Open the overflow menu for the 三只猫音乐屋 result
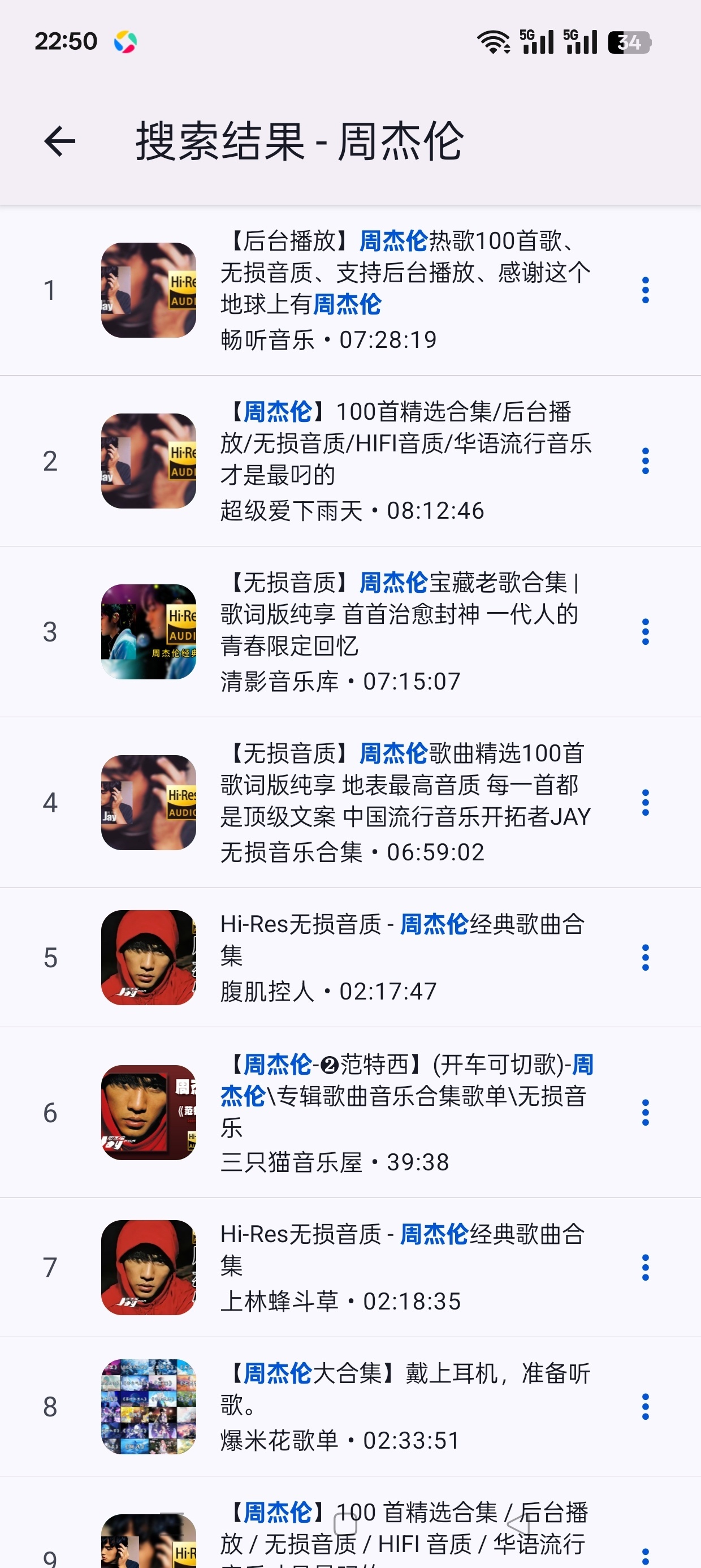This screenshot has height=1568, width=701. click(646, 1113)
